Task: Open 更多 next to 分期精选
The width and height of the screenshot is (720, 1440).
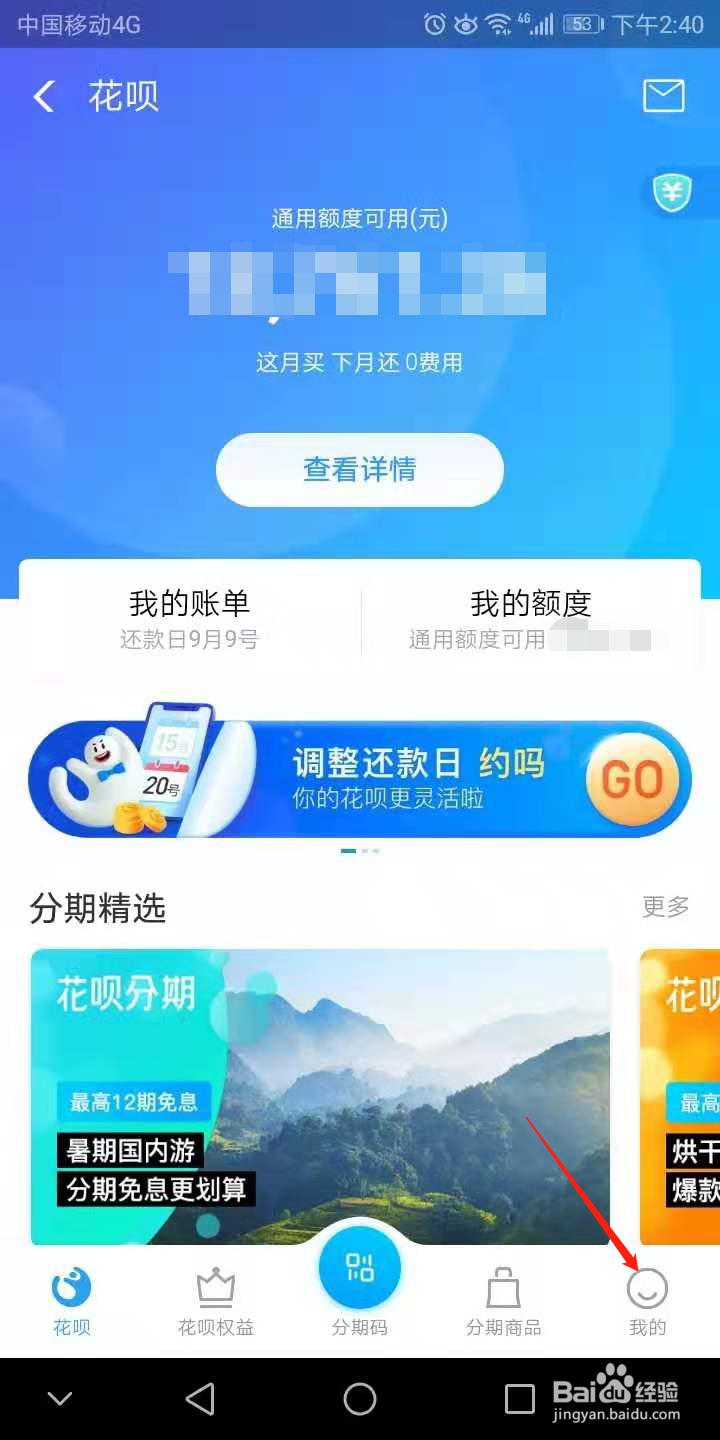Action: 663,907
